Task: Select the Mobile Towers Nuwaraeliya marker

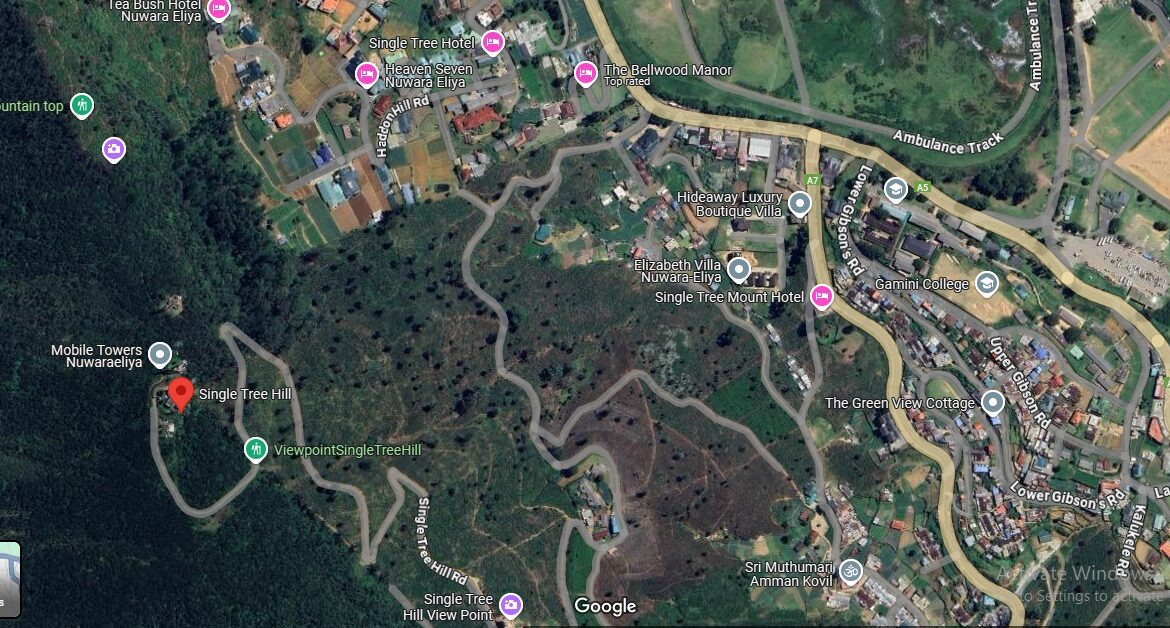Action: pyautogui.click(x=159, y=354)
